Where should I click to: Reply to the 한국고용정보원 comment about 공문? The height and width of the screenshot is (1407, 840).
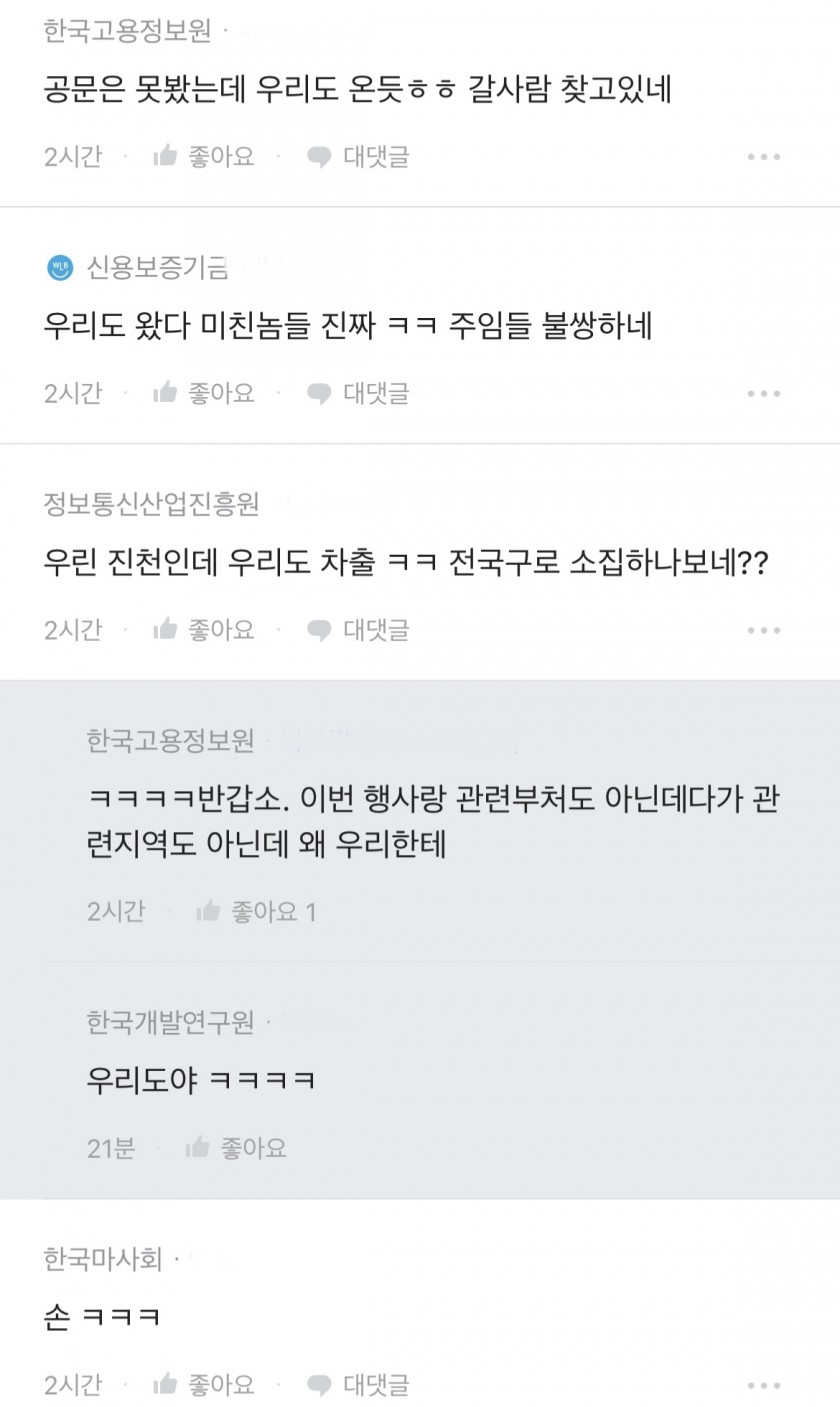tap(358, 157)
